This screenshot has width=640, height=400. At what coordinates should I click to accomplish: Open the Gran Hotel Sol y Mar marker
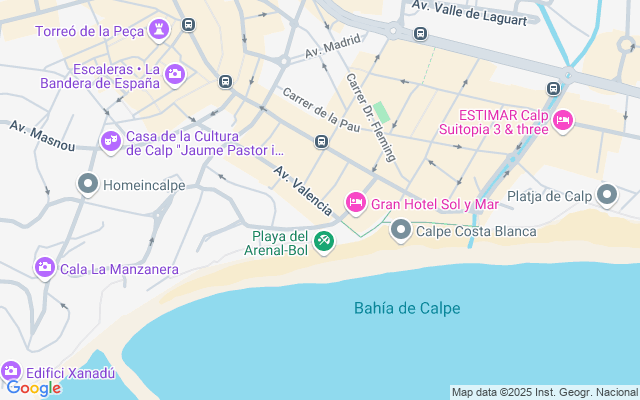coord(355,203)
